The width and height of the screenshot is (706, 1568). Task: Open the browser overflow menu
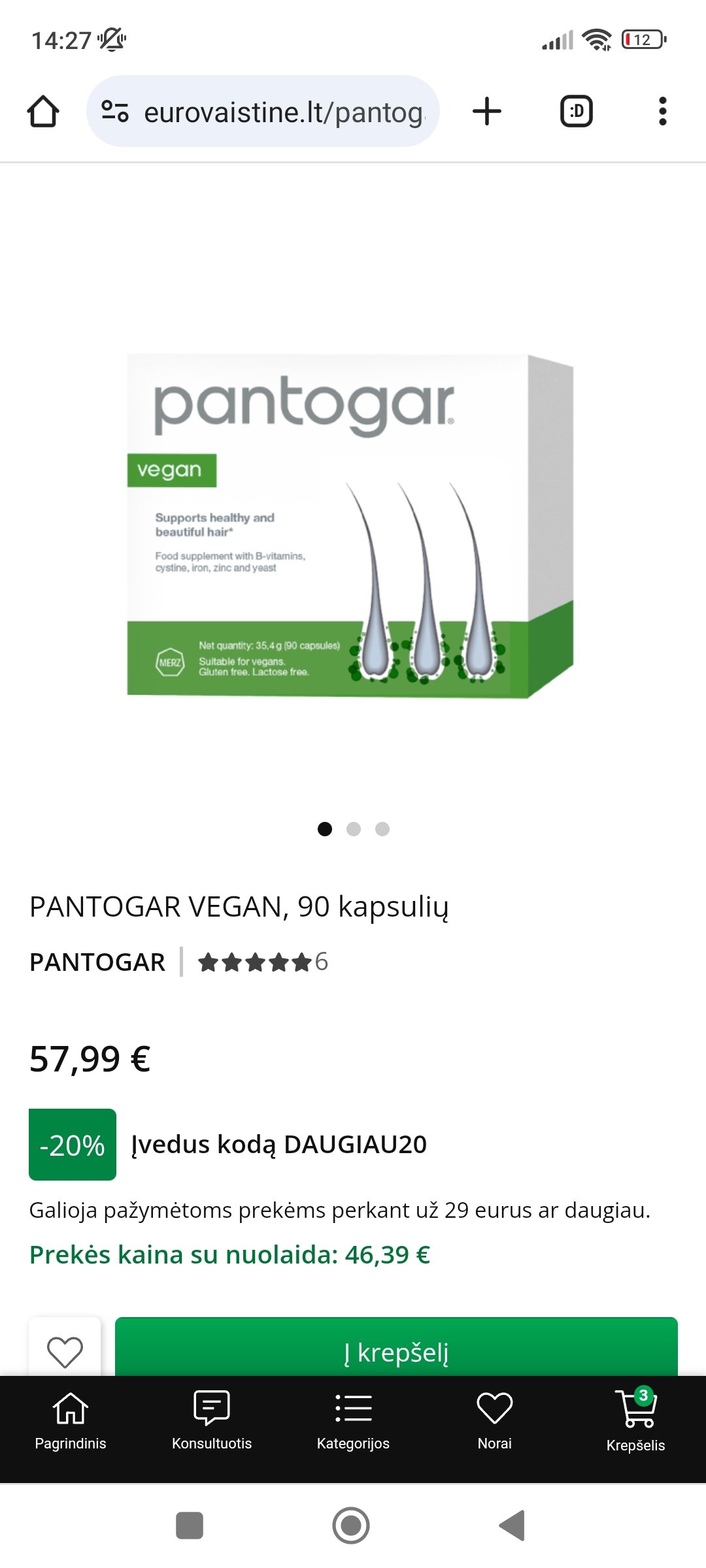(663, 111)
